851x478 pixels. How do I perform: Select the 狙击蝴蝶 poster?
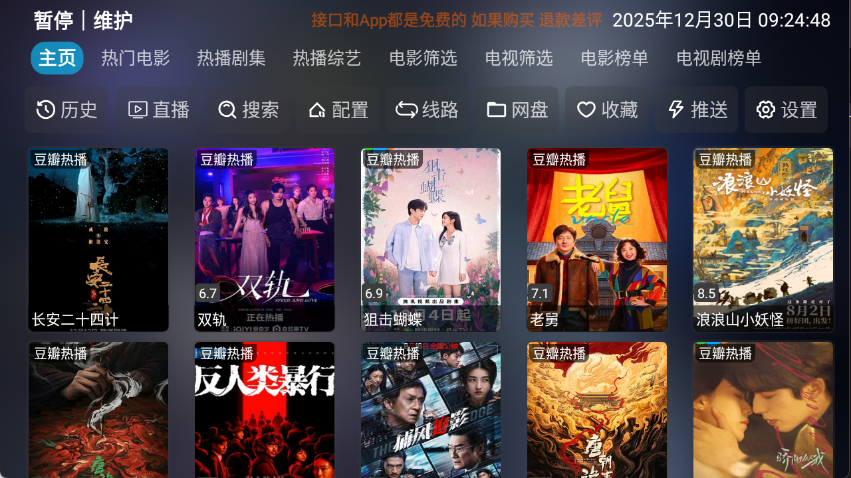430,239
